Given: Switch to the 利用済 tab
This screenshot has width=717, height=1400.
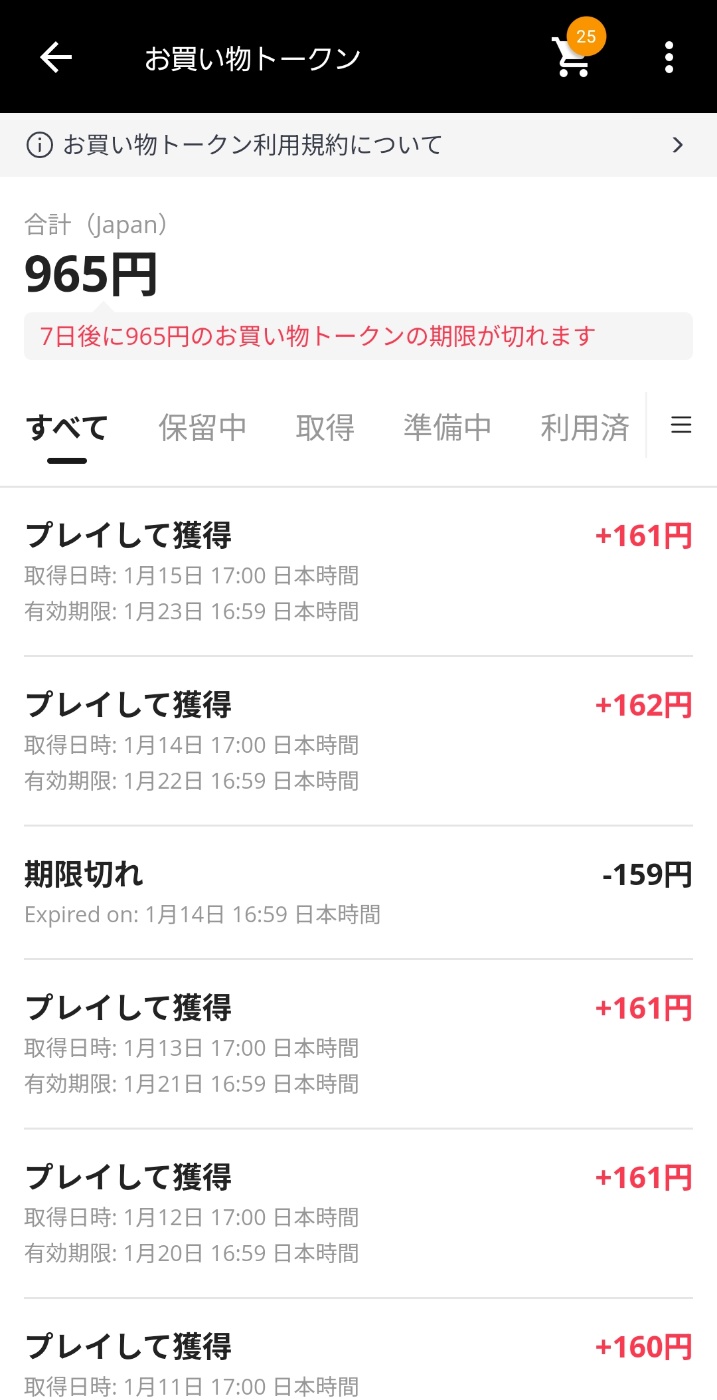Looking at the screenshot, I should (x=585, y=427).
